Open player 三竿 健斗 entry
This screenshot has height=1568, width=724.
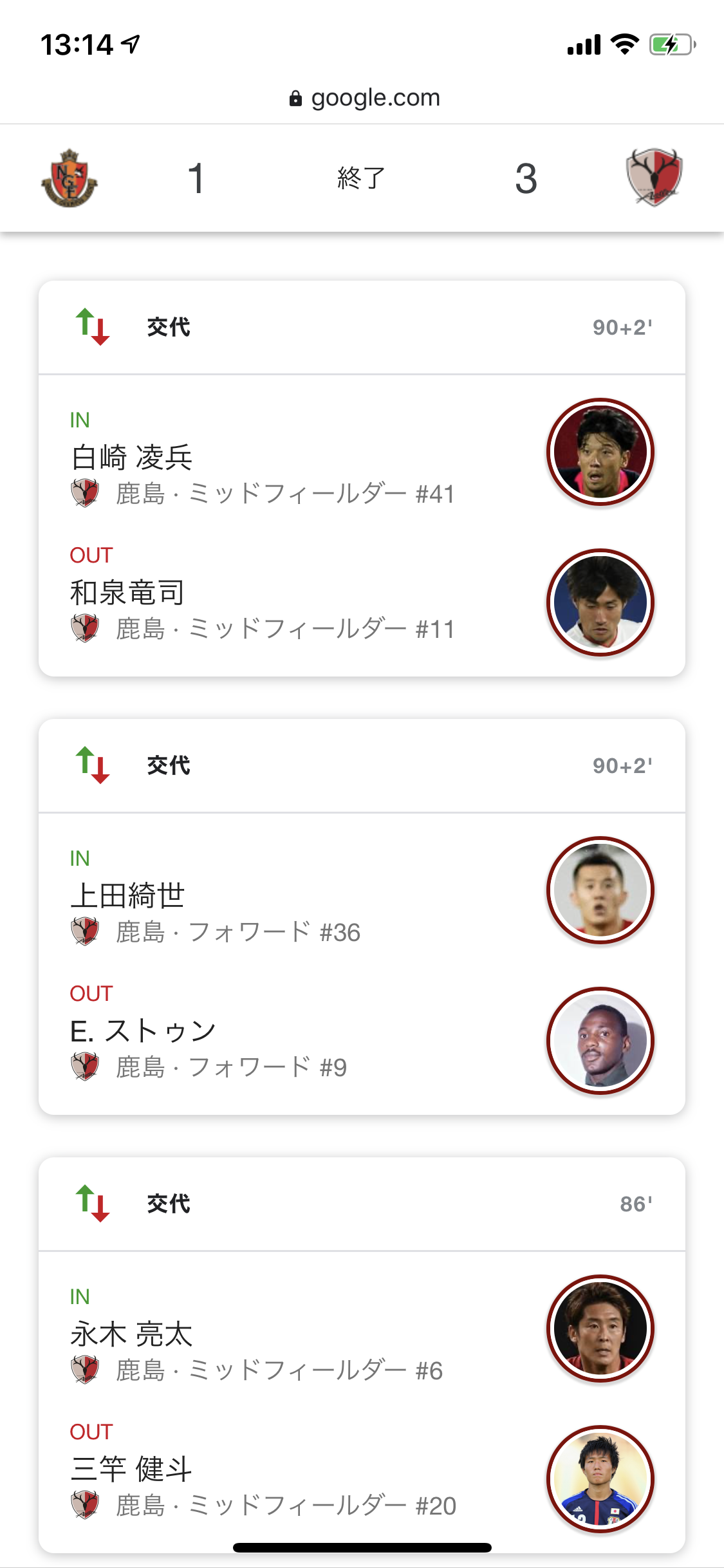[x=131, y=1470]
